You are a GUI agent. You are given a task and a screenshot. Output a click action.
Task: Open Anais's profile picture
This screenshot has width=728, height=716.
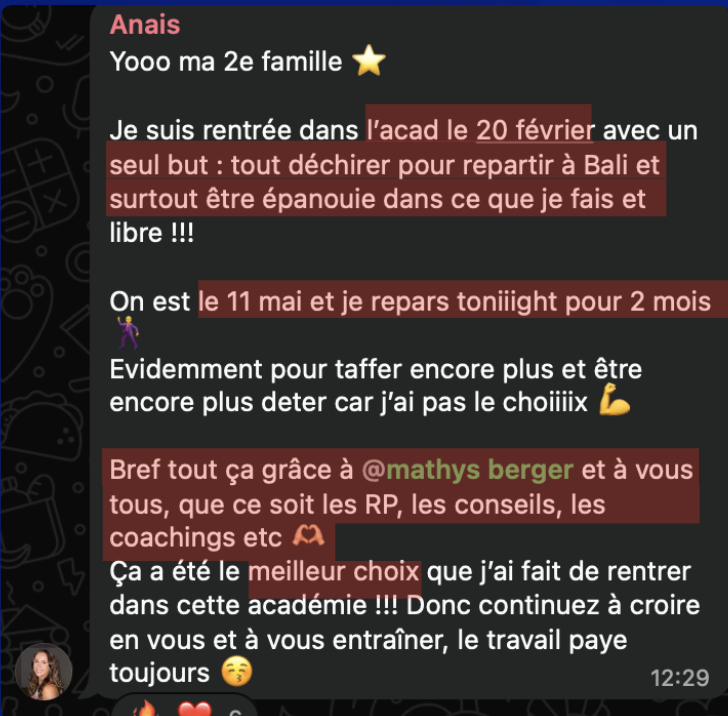click(x=44, y=671)
